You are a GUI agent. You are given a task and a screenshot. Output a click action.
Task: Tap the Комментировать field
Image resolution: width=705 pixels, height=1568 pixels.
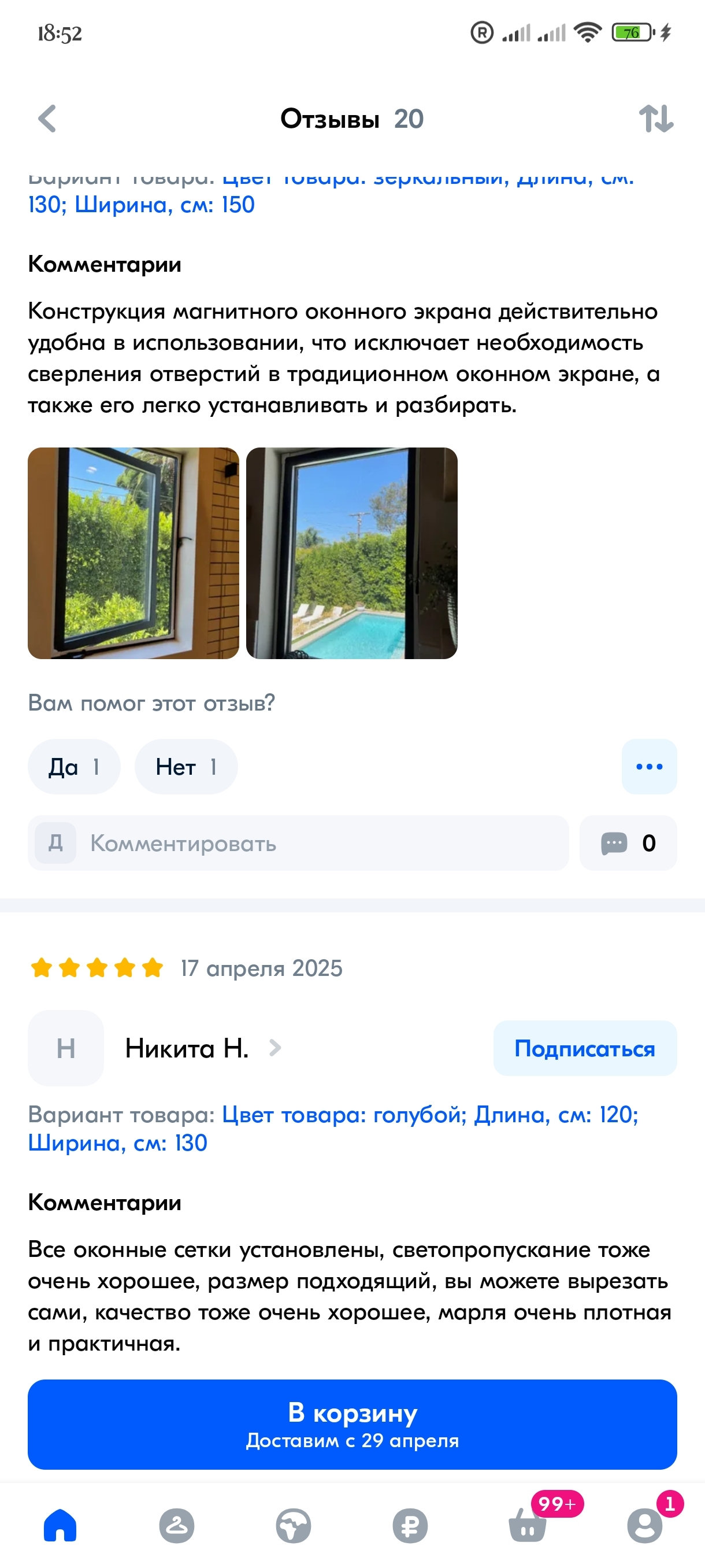(x=298, y=843)
